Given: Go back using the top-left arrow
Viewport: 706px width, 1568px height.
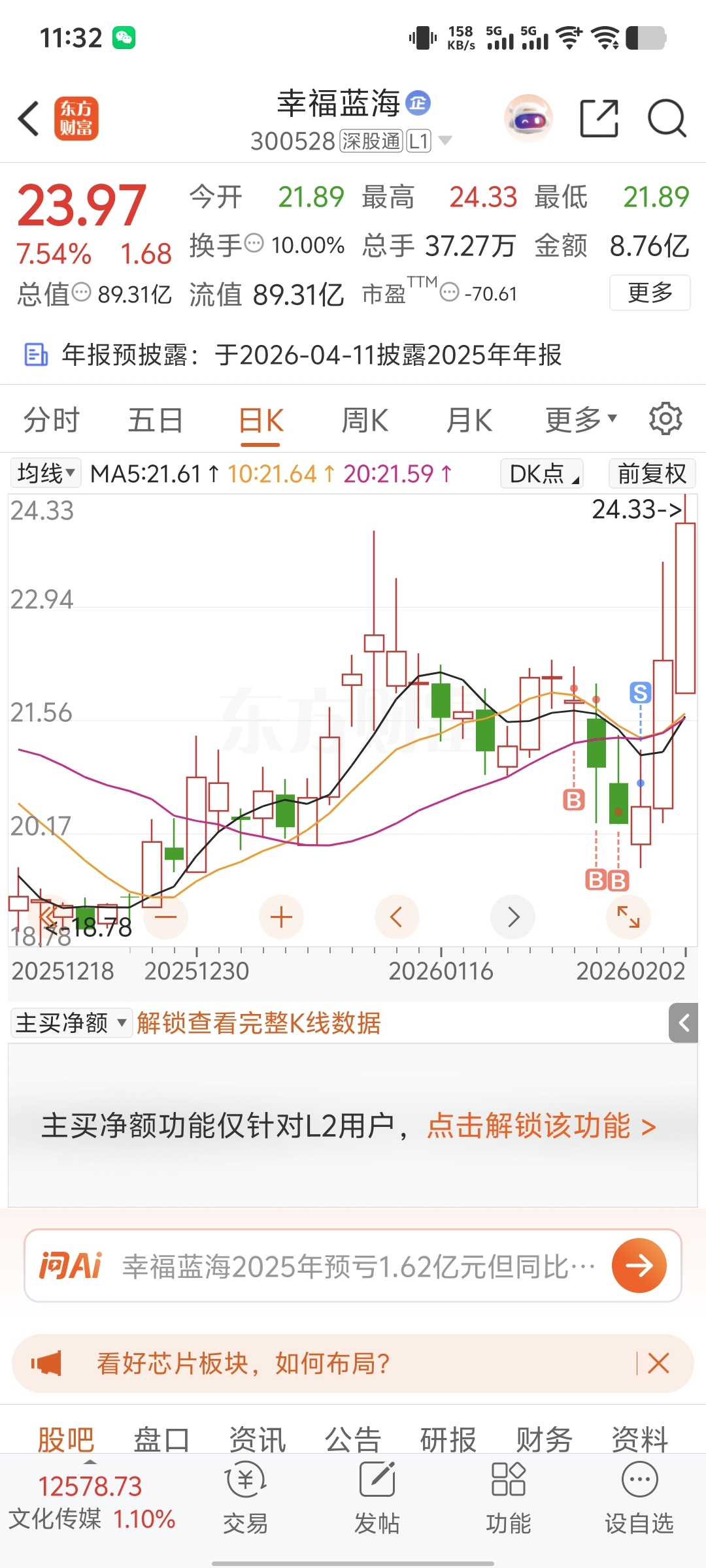Looking at the screenshot, I should [x=29, y=119].
